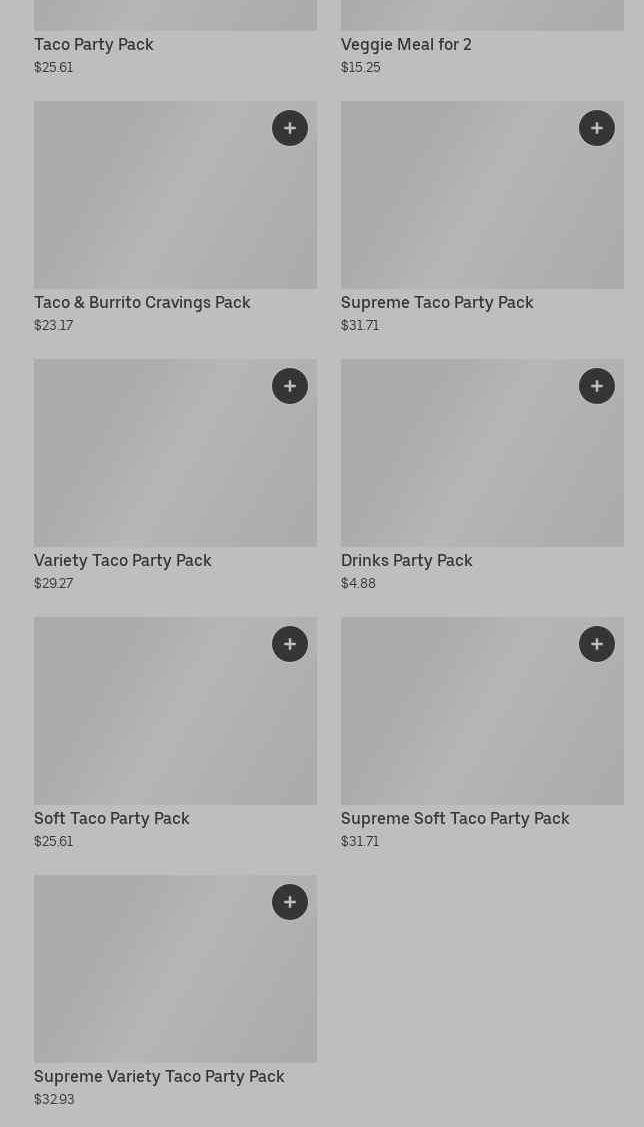The height and width of the screenshot is (1127, 644).
Task: Select the Taco Party Pack item
Action: [x=94, y=44]
